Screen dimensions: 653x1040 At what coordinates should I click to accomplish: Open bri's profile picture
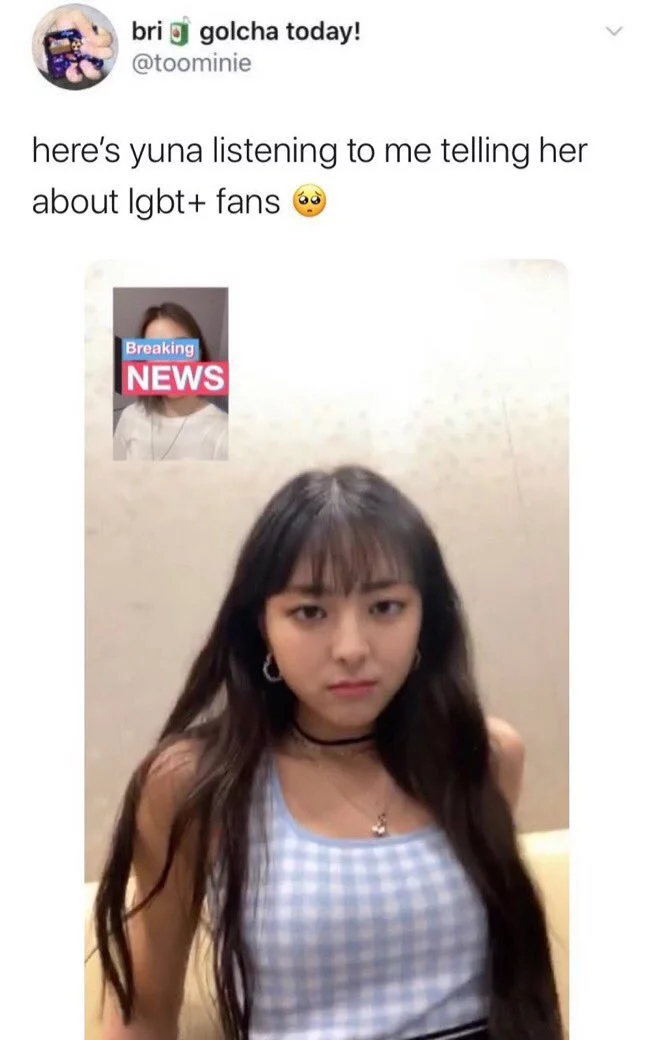[74, 47]
